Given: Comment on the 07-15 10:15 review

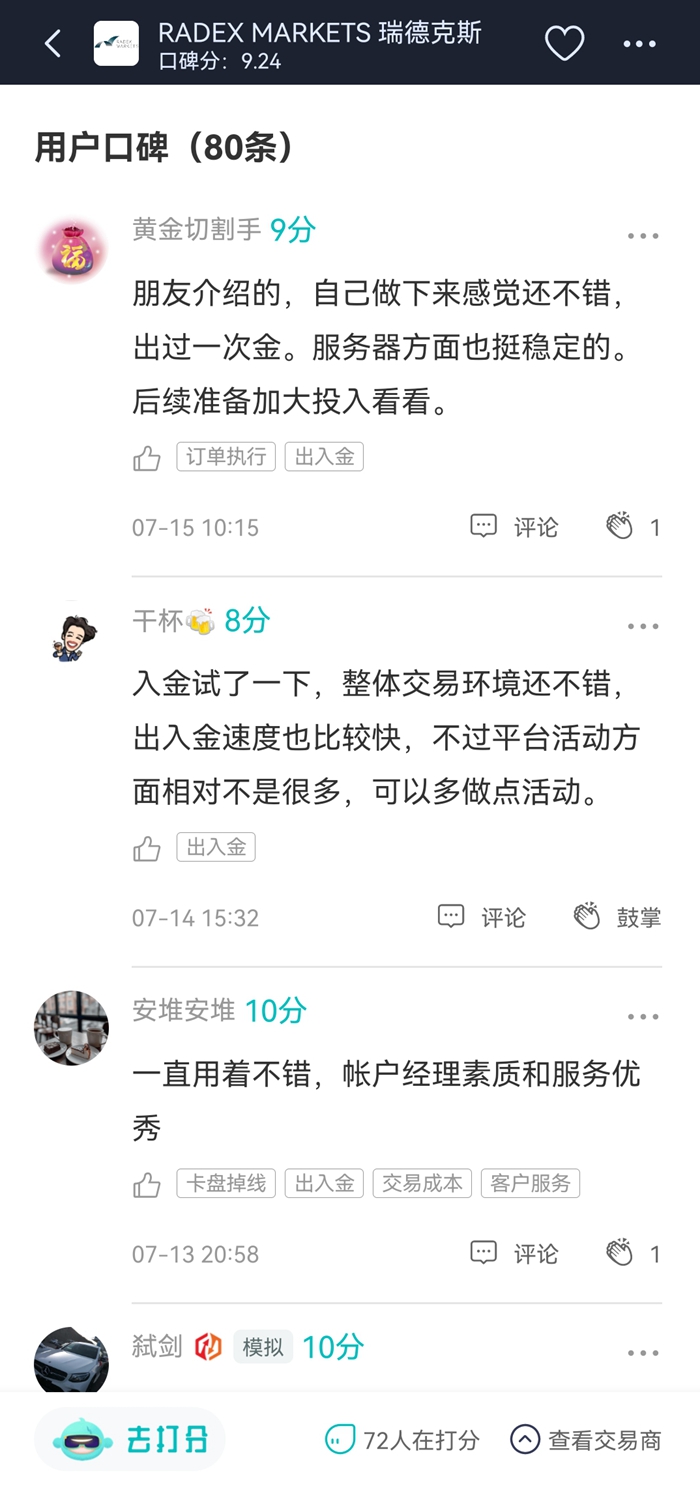Looking at the screenshot, I should [x=514, y=527].
